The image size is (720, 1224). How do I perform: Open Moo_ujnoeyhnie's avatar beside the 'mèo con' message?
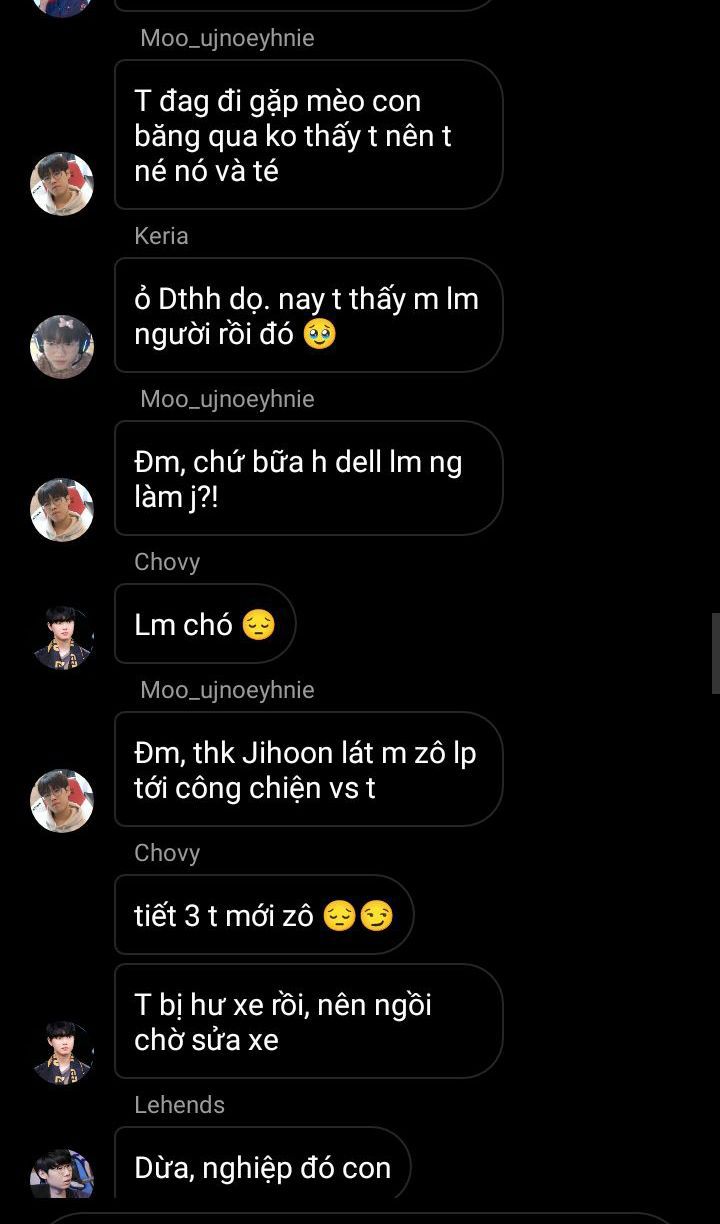(62, 184)
